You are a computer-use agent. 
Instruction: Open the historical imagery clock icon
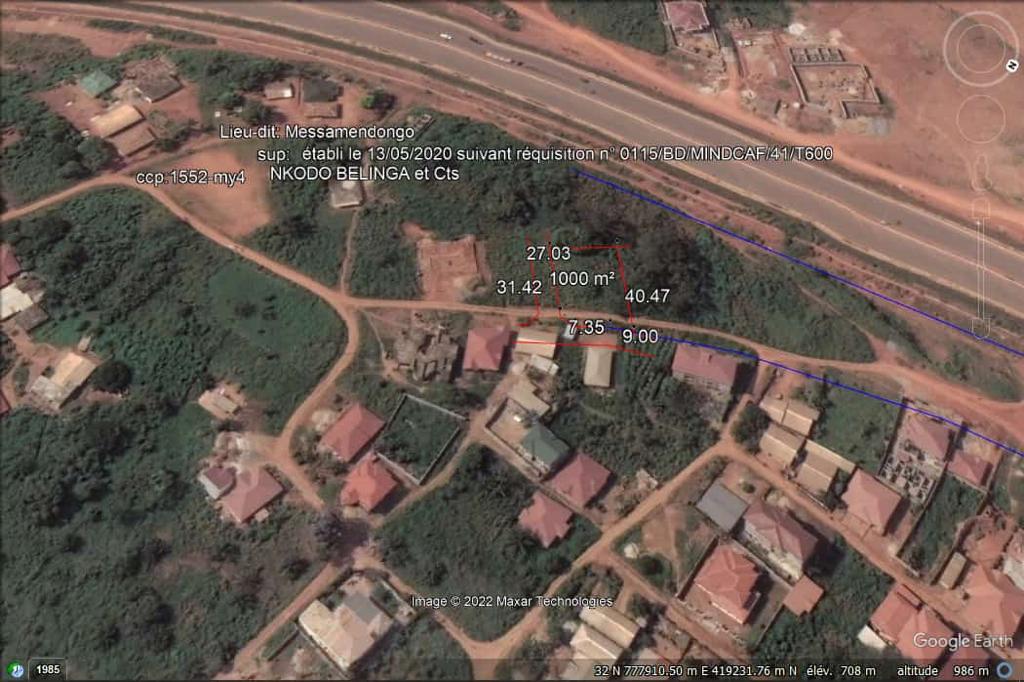pos(14,670)
